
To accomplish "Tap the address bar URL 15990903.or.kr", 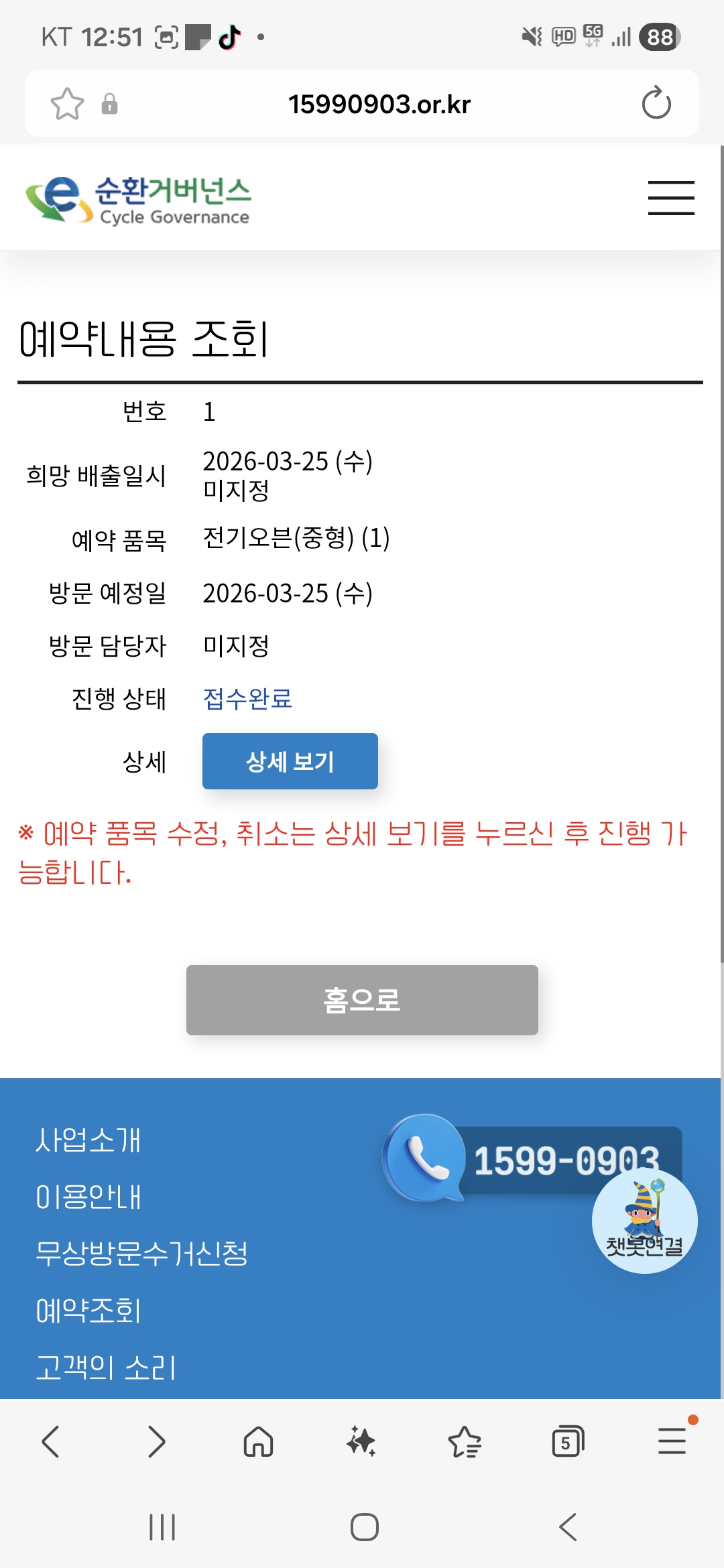I will tap(379, 104).
